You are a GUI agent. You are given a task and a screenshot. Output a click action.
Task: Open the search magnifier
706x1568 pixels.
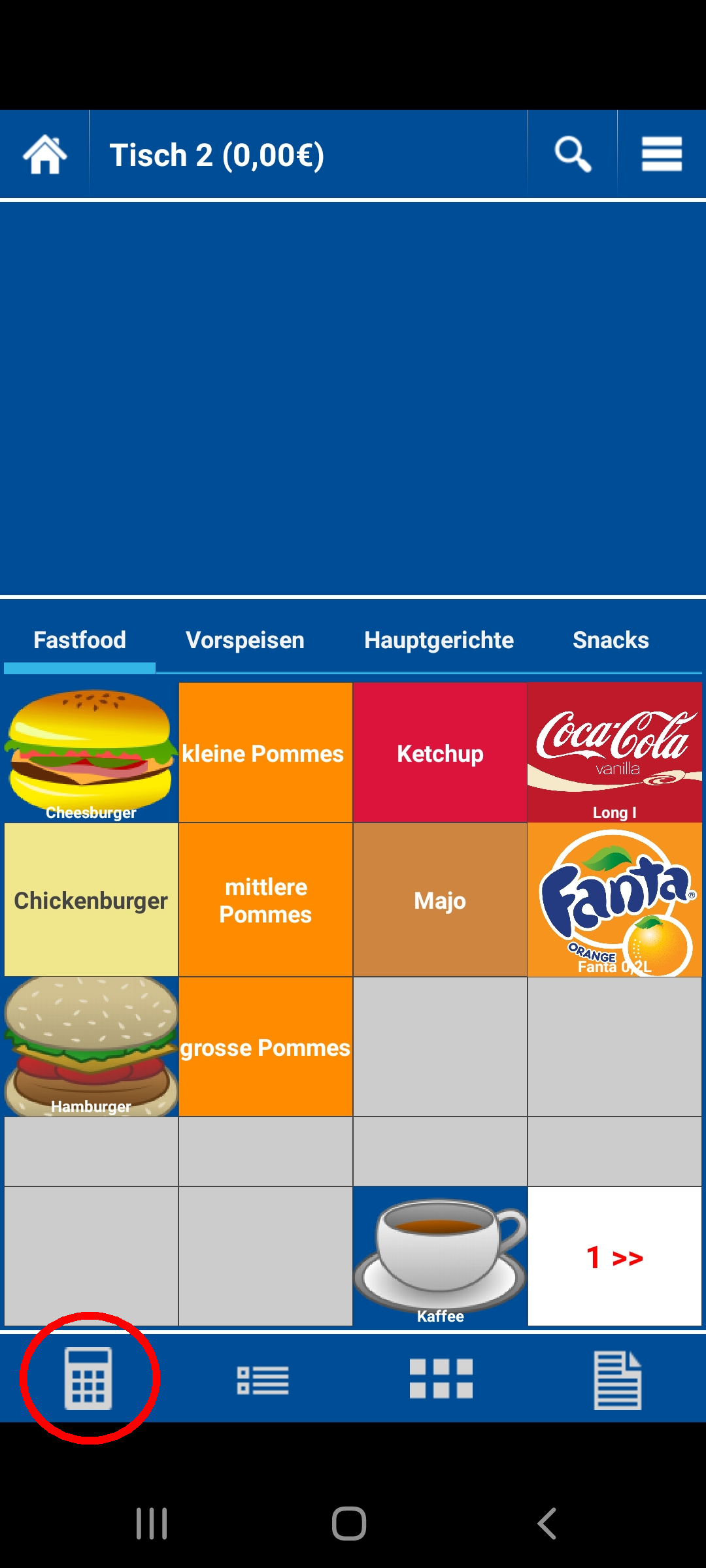(x=573, y=154)
